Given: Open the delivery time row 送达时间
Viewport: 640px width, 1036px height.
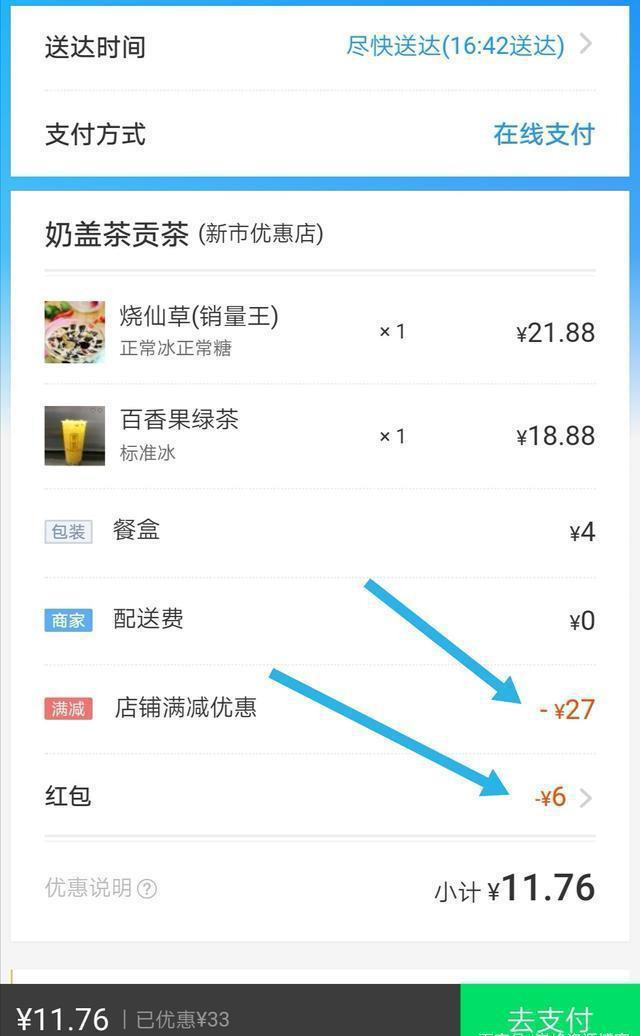Looking at the screenshot, I should [320, 46].
